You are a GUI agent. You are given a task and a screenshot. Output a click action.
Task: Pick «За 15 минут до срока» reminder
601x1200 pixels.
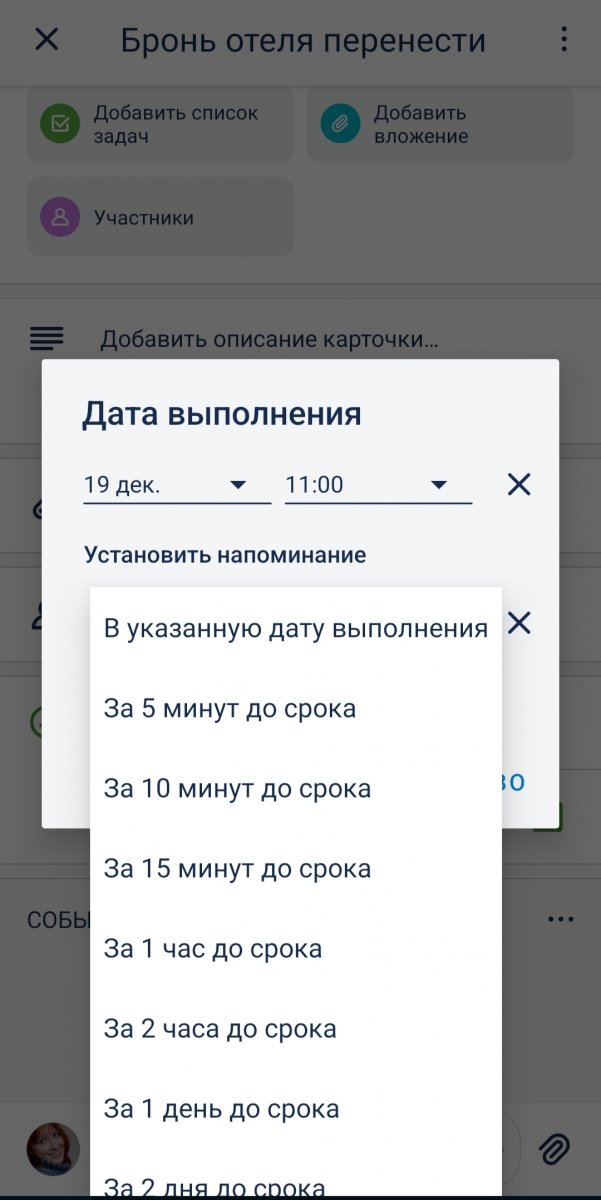tap(295, 869)
